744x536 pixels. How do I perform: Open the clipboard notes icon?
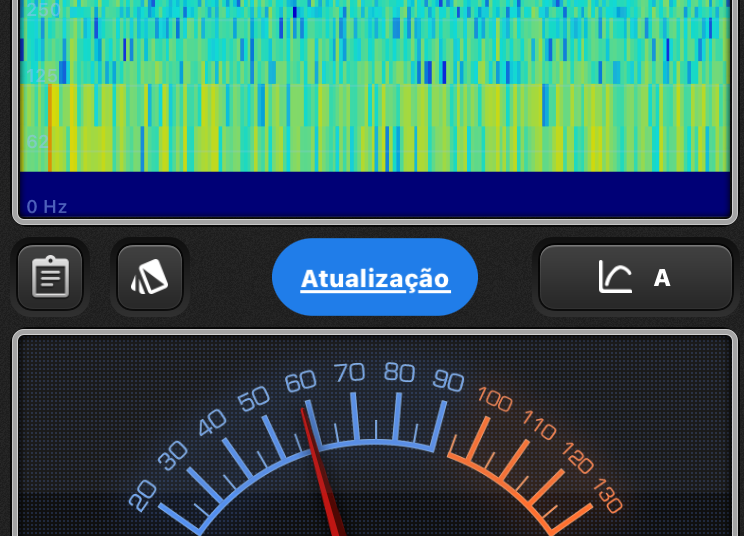(x=50, y=277)
